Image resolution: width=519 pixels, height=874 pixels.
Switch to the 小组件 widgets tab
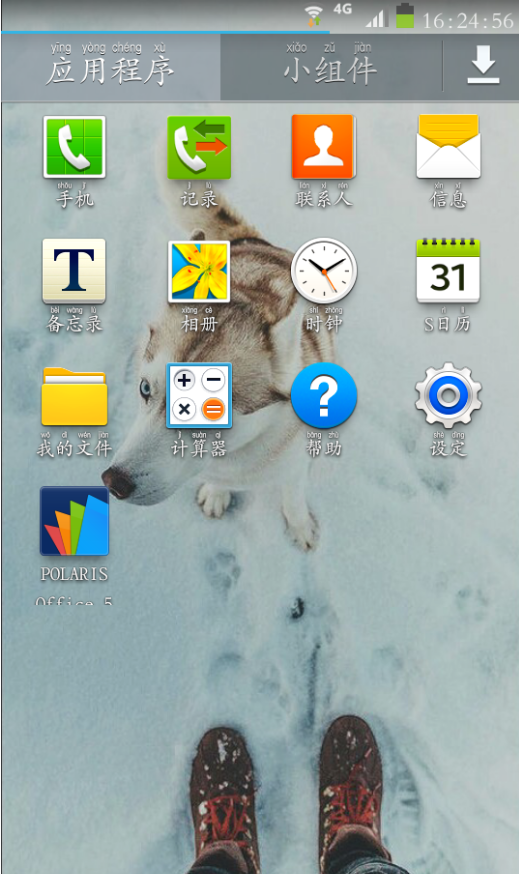pyautogui.click(x=331, y=67)
